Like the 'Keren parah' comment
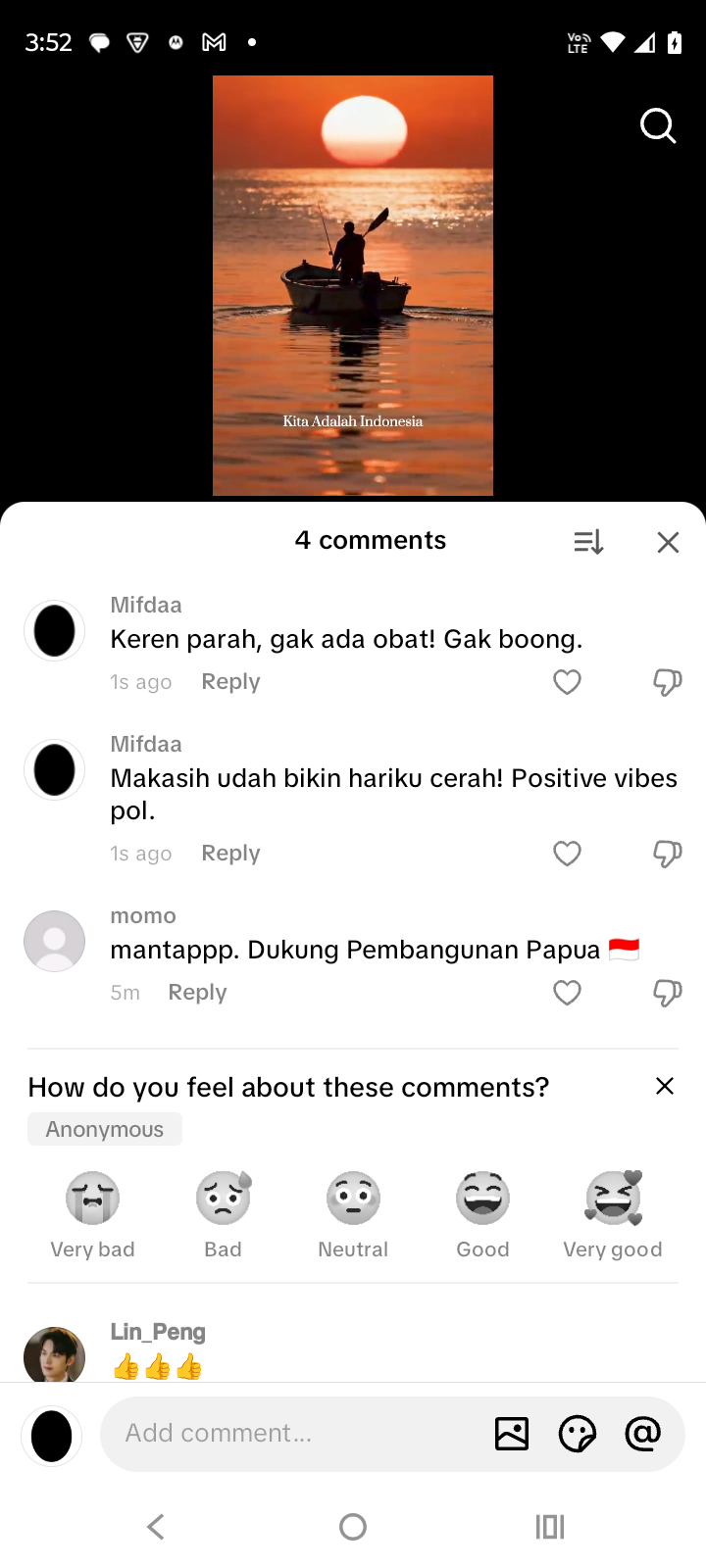The width and height of the screenshot is (706, 1568). tap(567, 682)
